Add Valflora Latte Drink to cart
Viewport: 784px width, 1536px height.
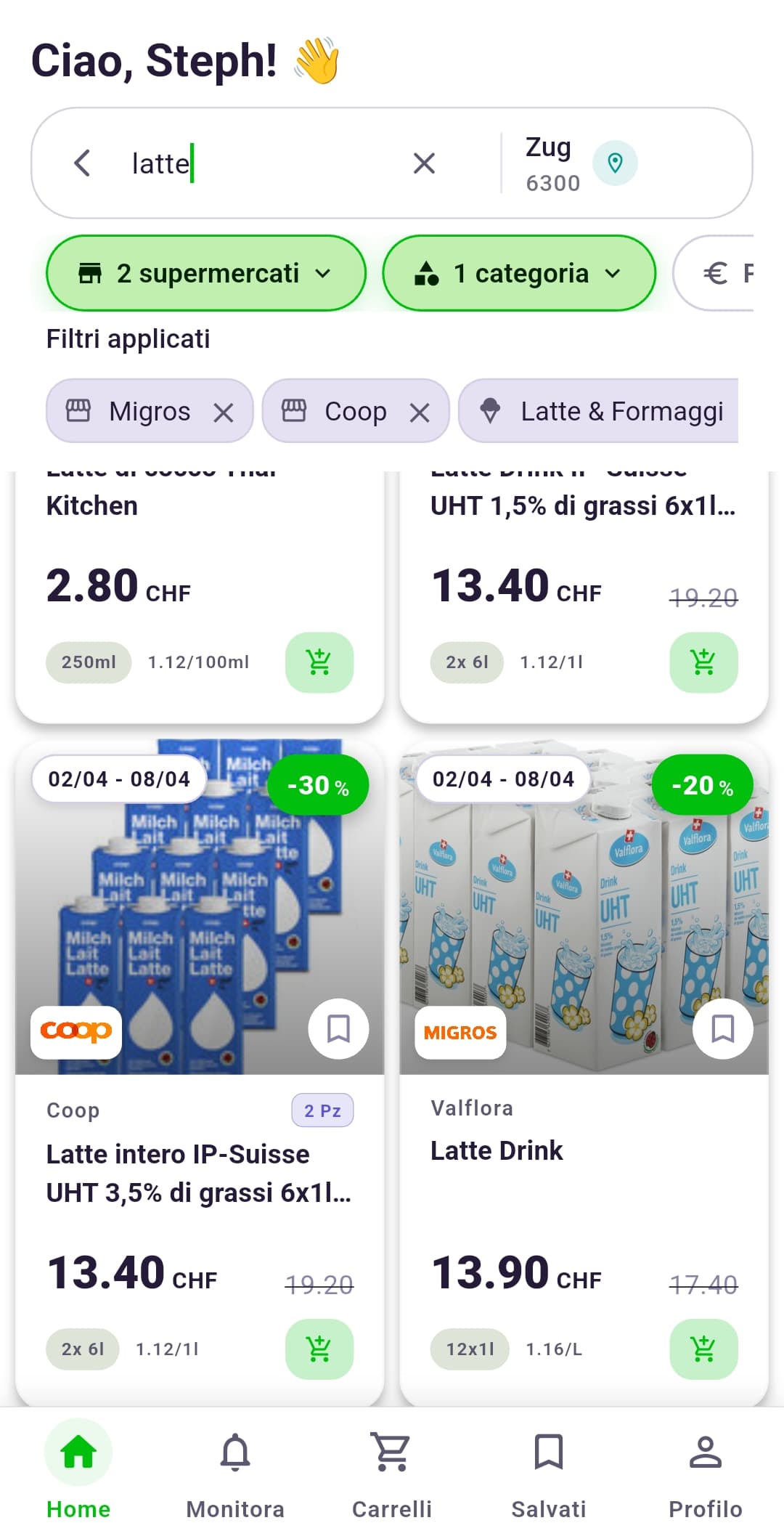click(703, 1349)
